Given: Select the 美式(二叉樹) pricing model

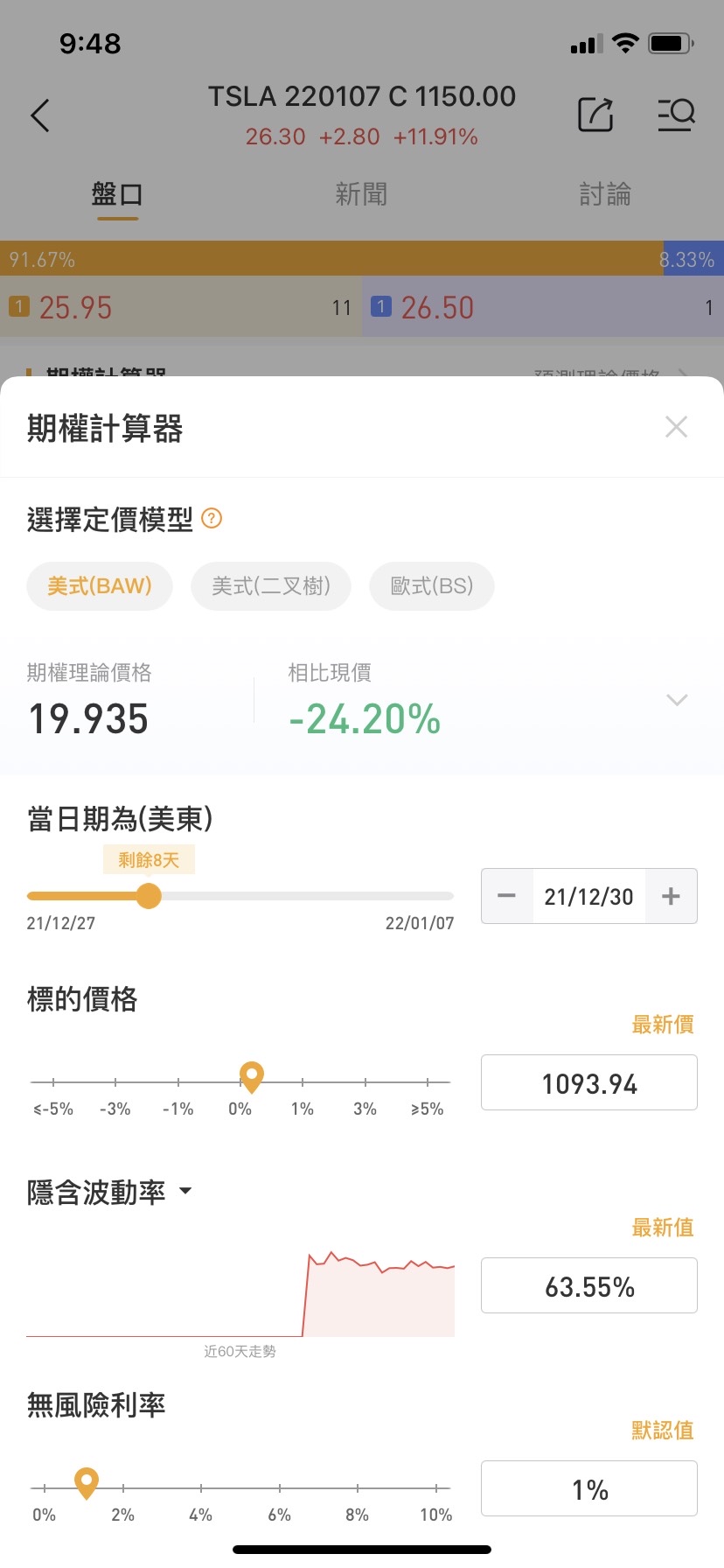Looking at the screenshot, I should click(271, 585).
